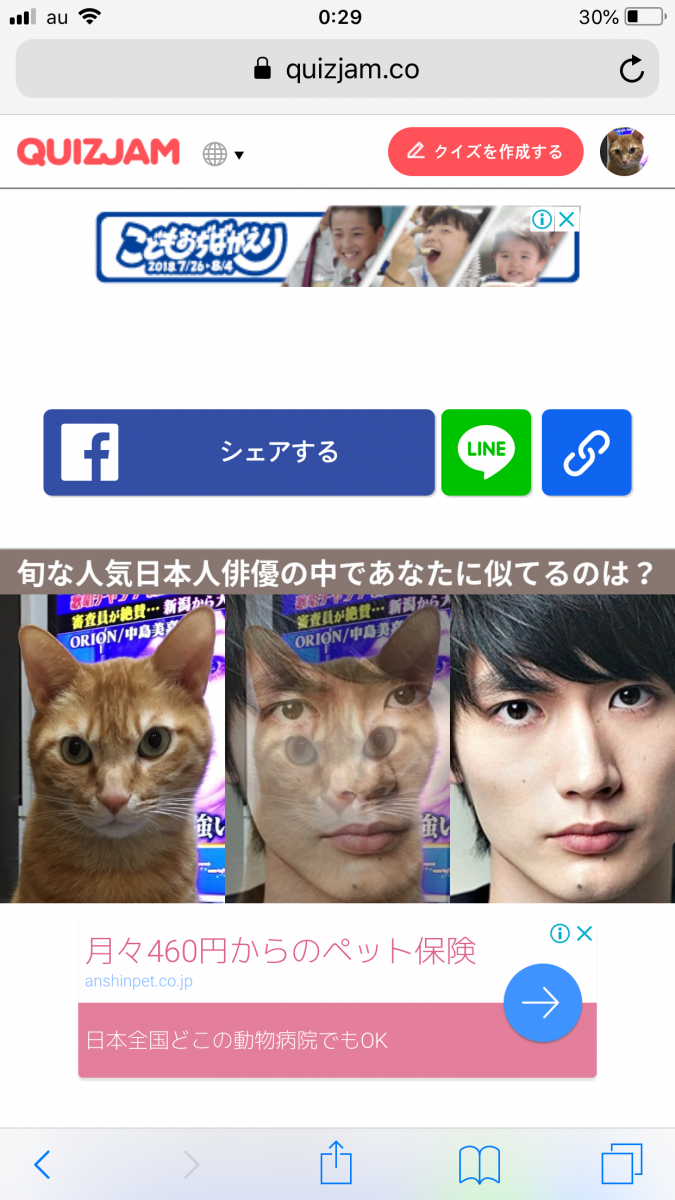Screen dimensions: 675x1200
Task: Show all open Safari tabs
Action: pos(622,1165)
